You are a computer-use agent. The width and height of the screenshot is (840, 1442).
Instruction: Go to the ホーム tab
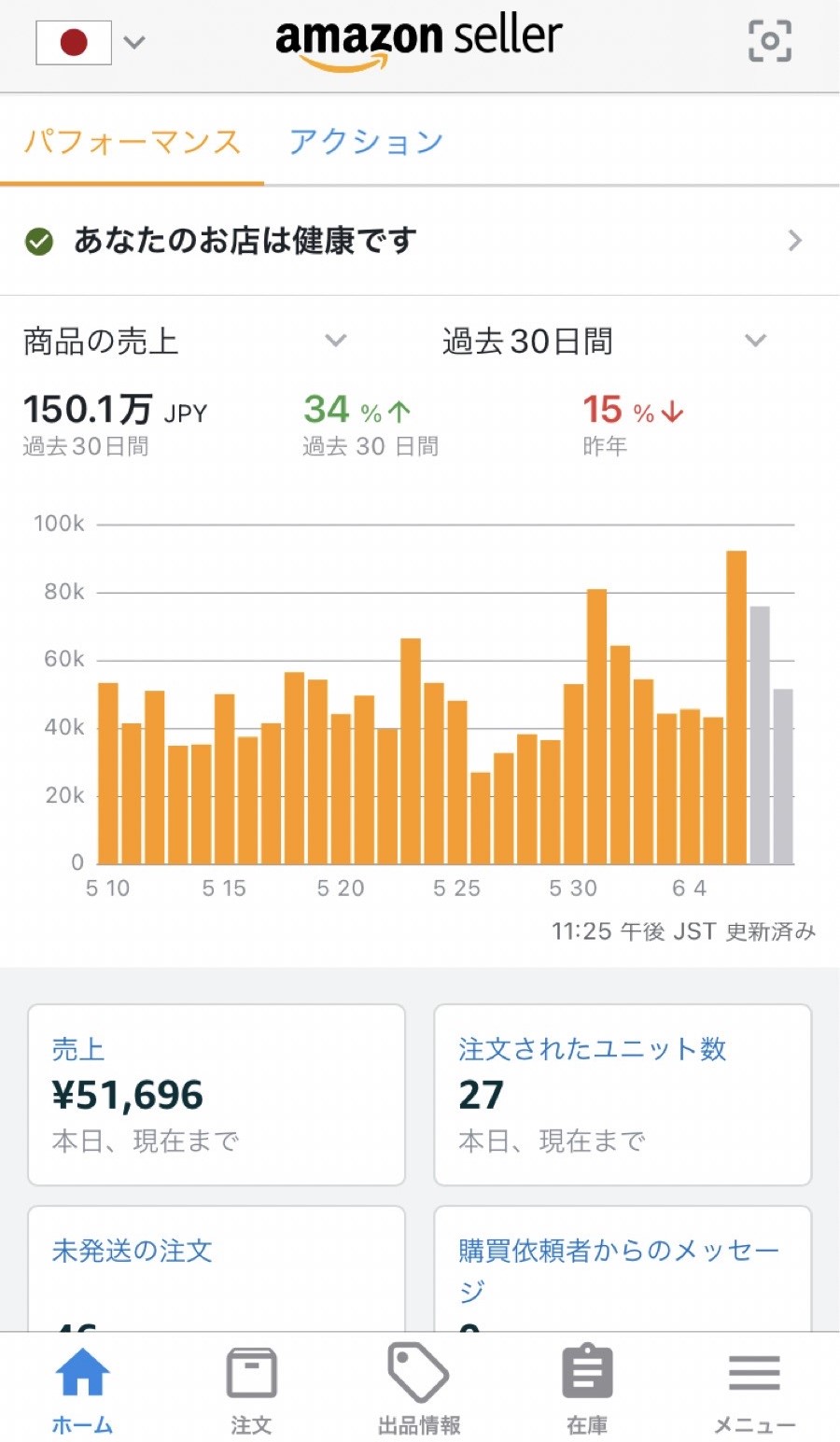click(82, 1391)
